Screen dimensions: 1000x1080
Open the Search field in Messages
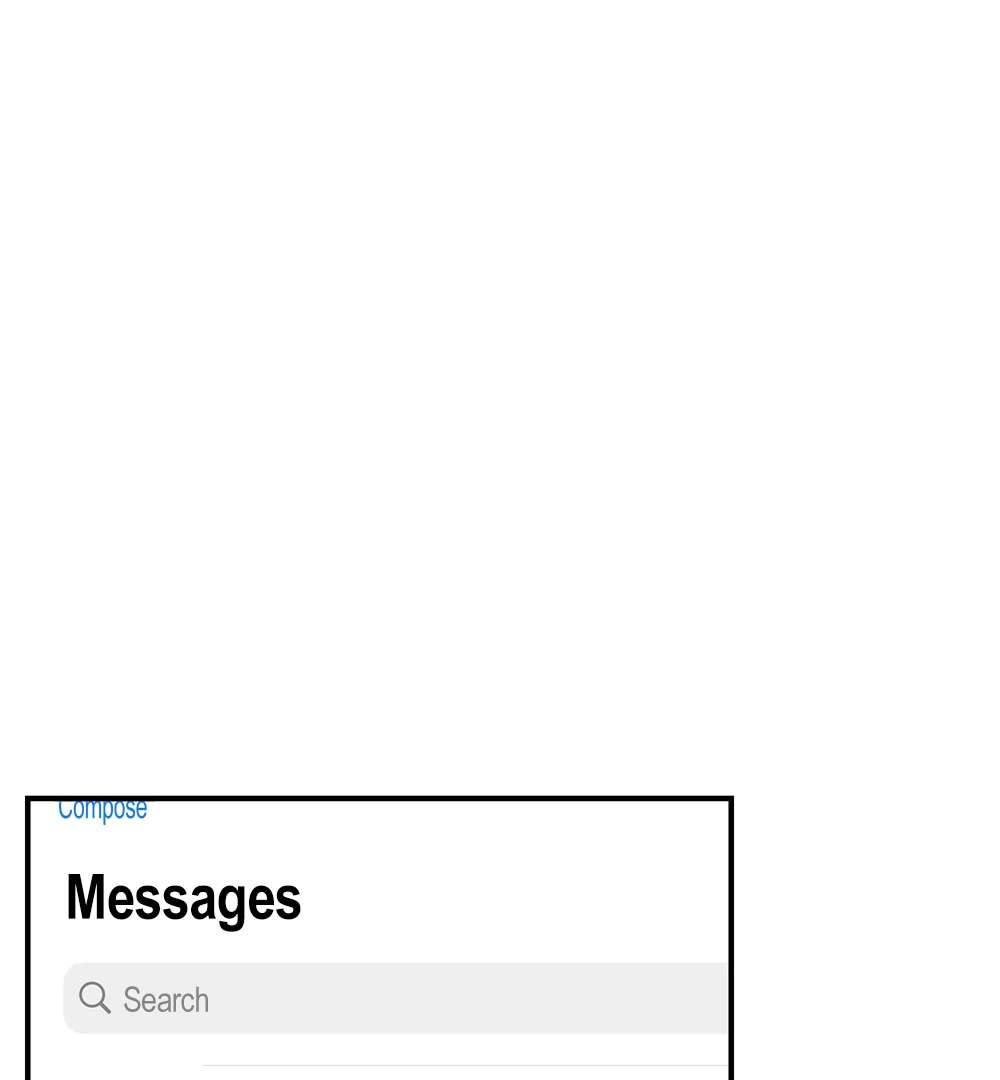pos(396,998)
